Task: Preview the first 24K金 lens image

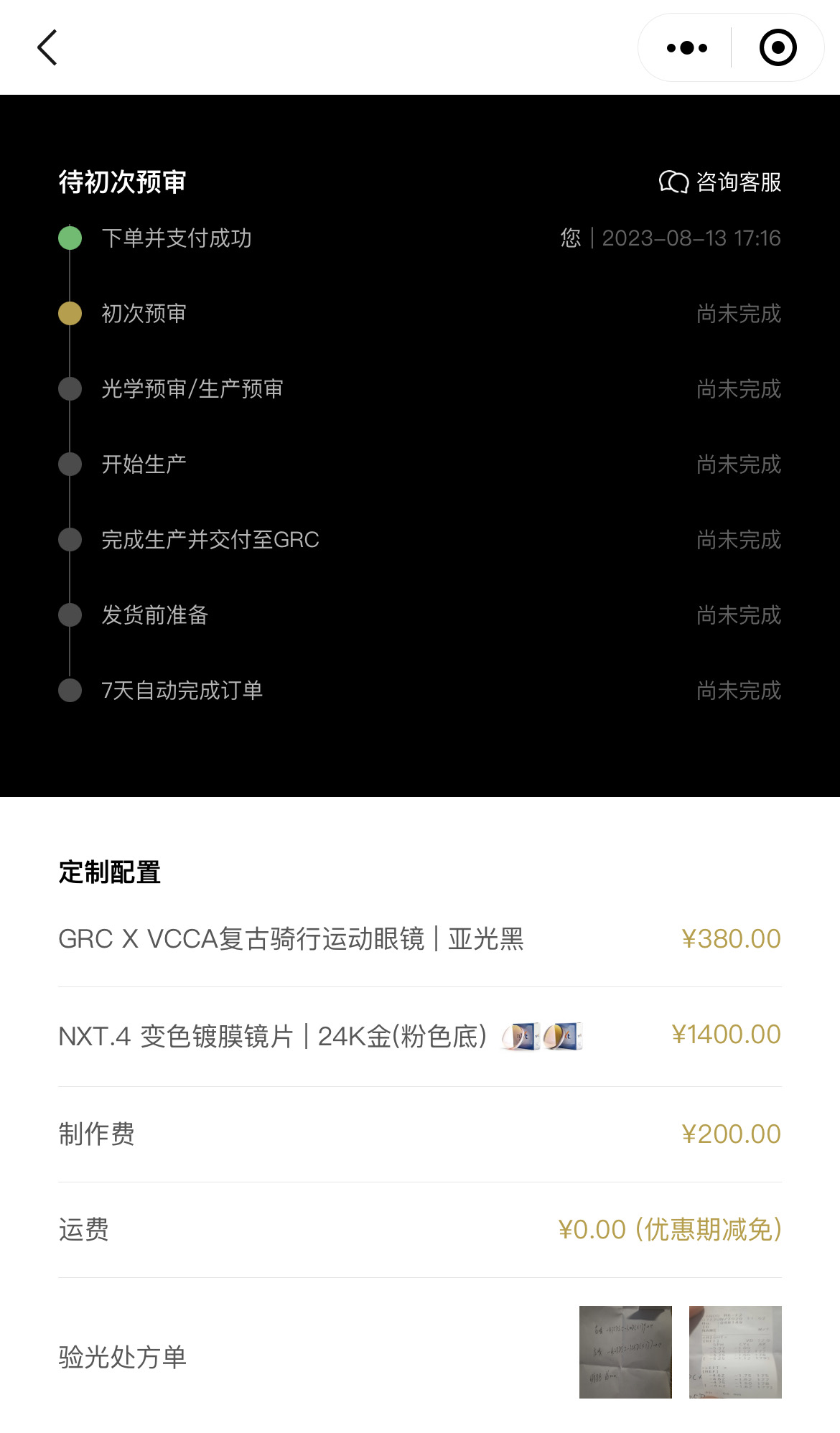Action: click(x=521, y=1036)
